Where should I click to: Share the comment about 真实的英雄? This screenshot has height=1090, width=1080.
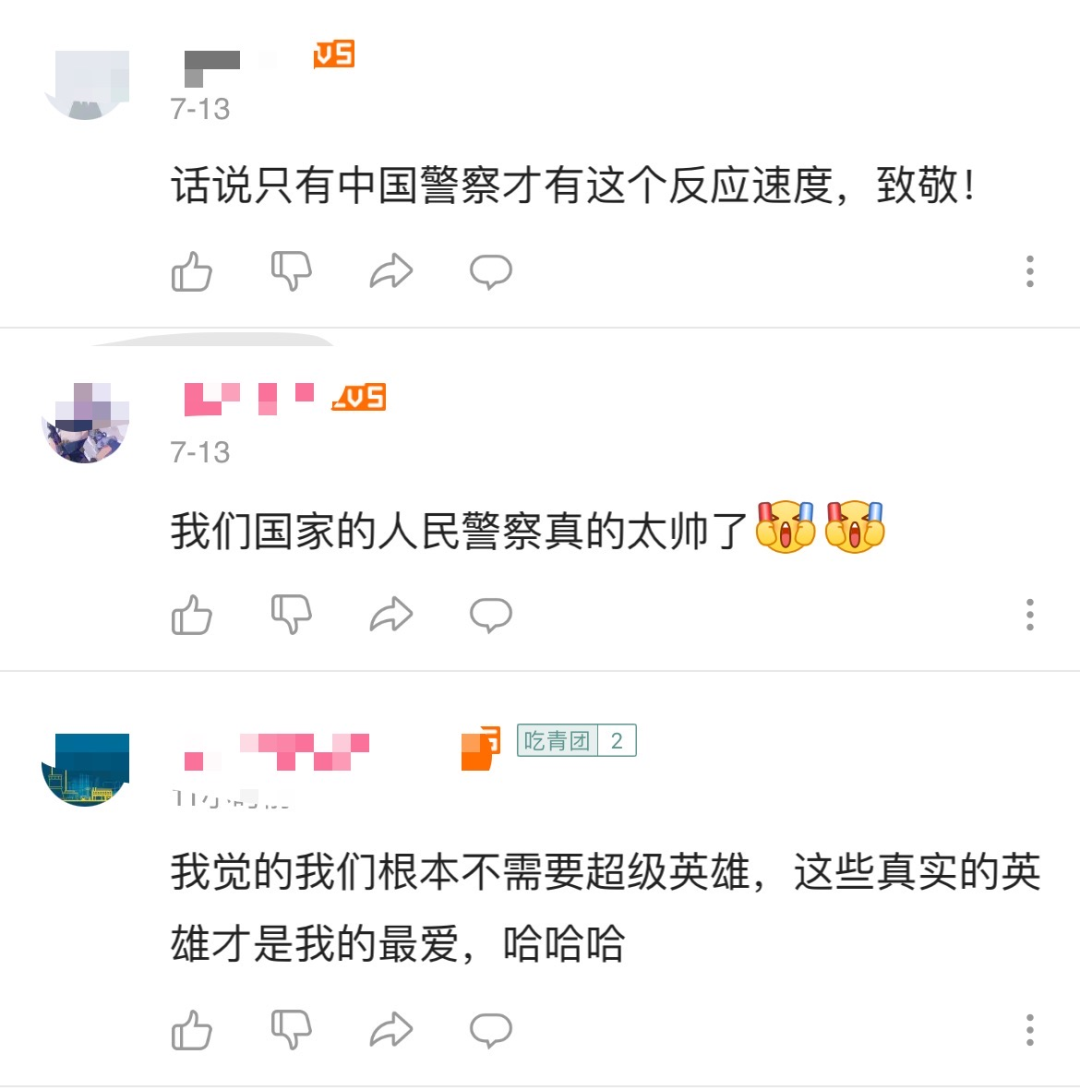(x=391, y=1029)
